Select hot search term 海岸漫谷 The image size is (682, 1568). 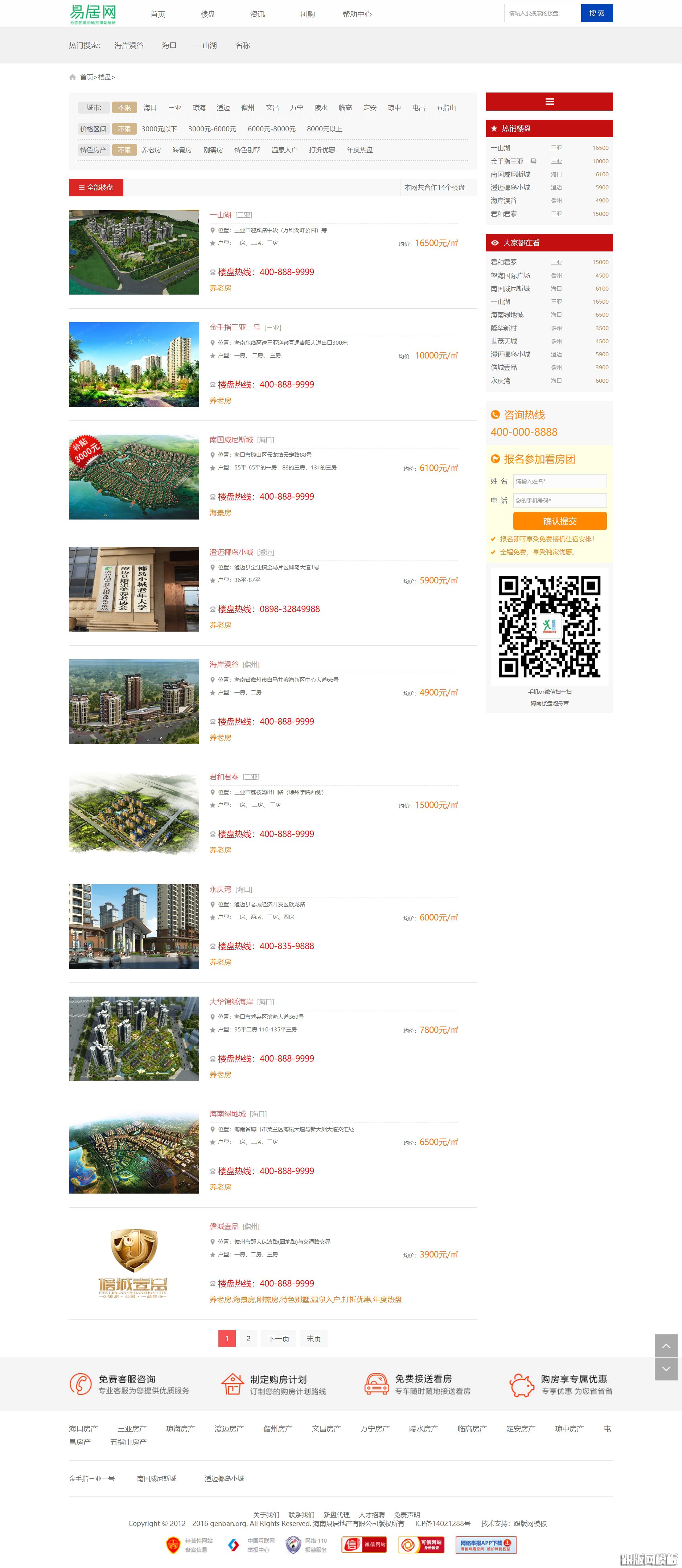pos(129,46)
